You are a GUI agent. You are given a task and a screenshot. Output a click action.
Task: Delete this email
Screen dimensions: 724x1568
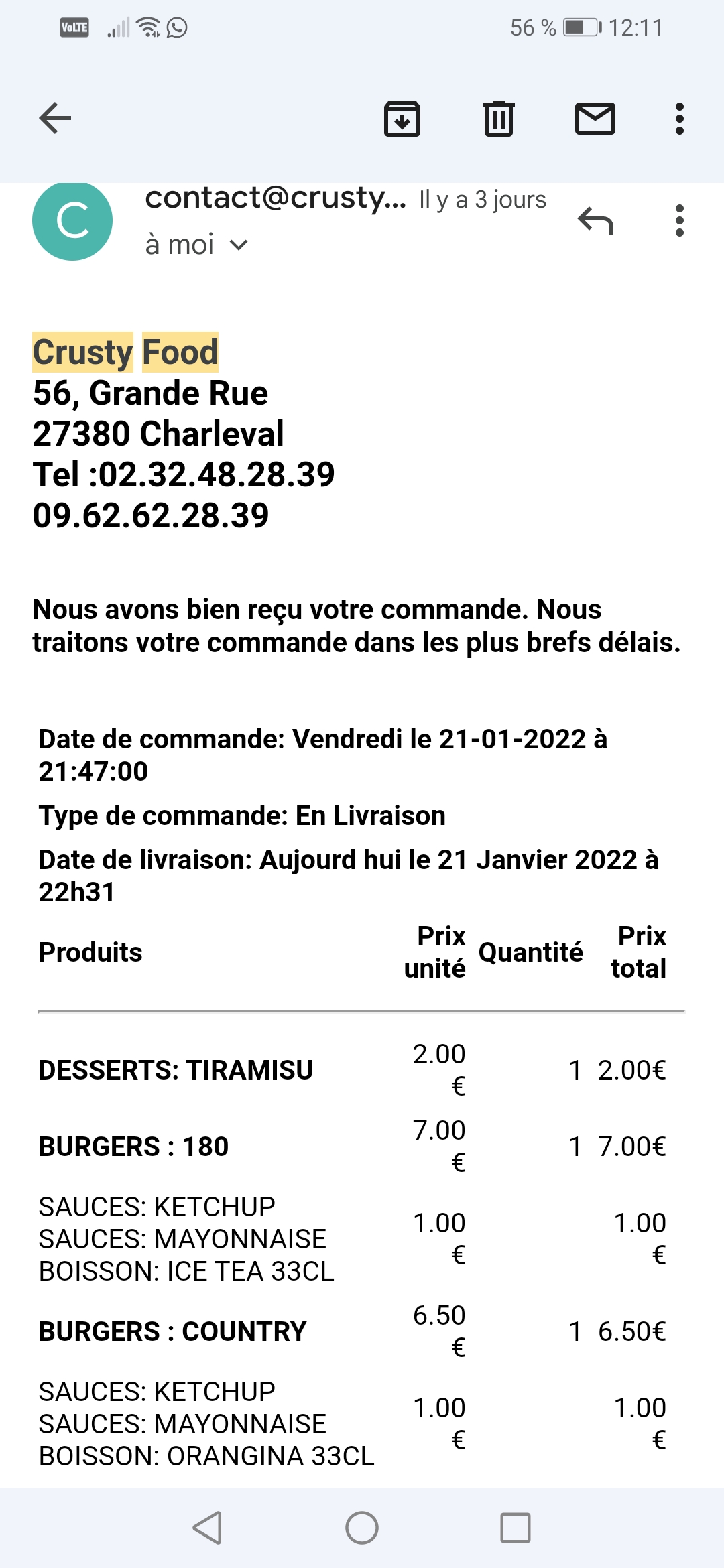[x=499, y=119]
